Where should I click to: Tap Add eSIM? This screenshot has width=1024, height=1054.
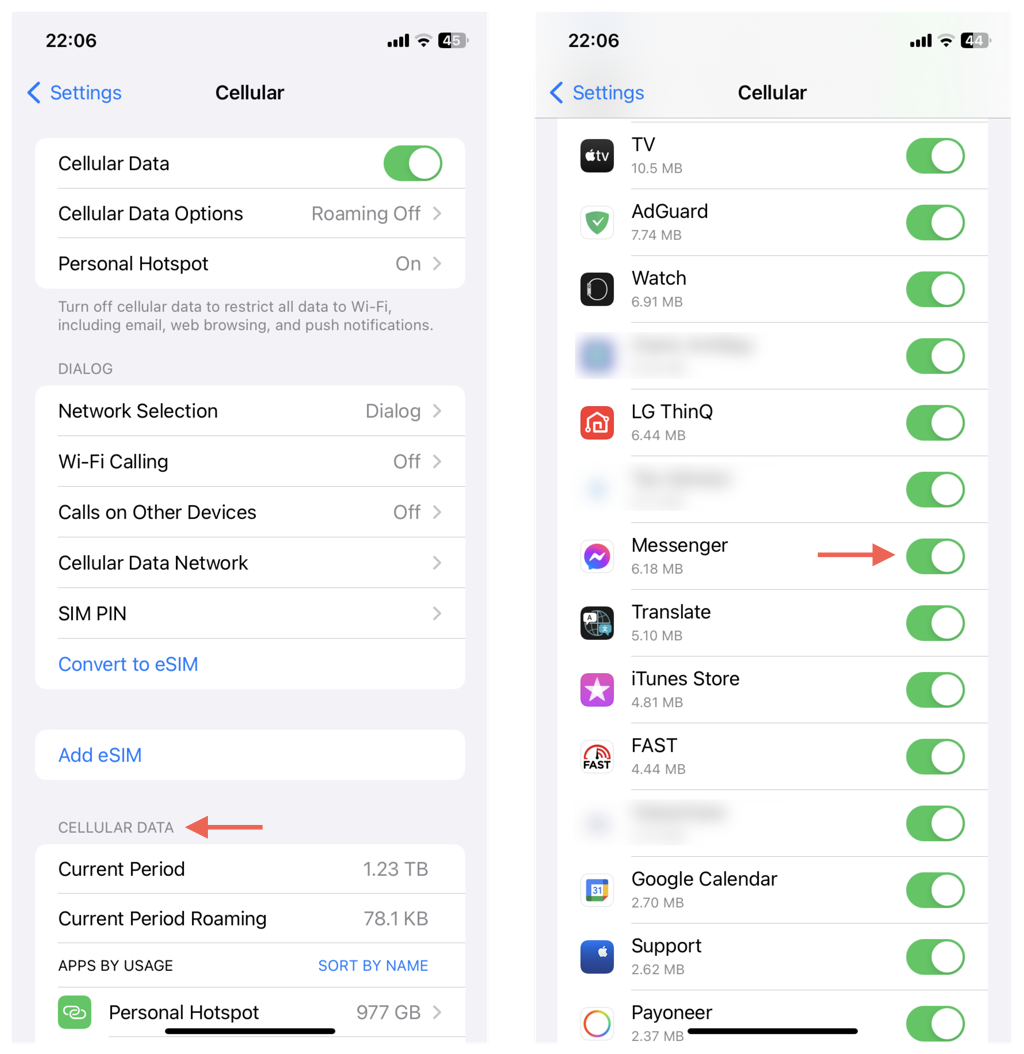(100, 755)
